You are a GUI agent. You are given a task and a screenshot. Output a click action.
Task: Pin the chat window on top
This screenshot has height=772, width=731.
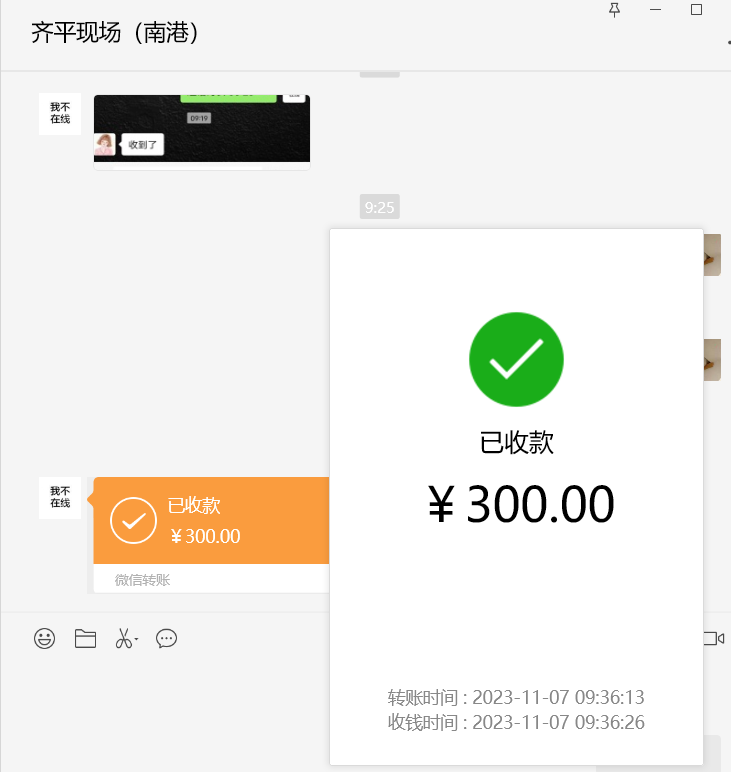(614, 9)
